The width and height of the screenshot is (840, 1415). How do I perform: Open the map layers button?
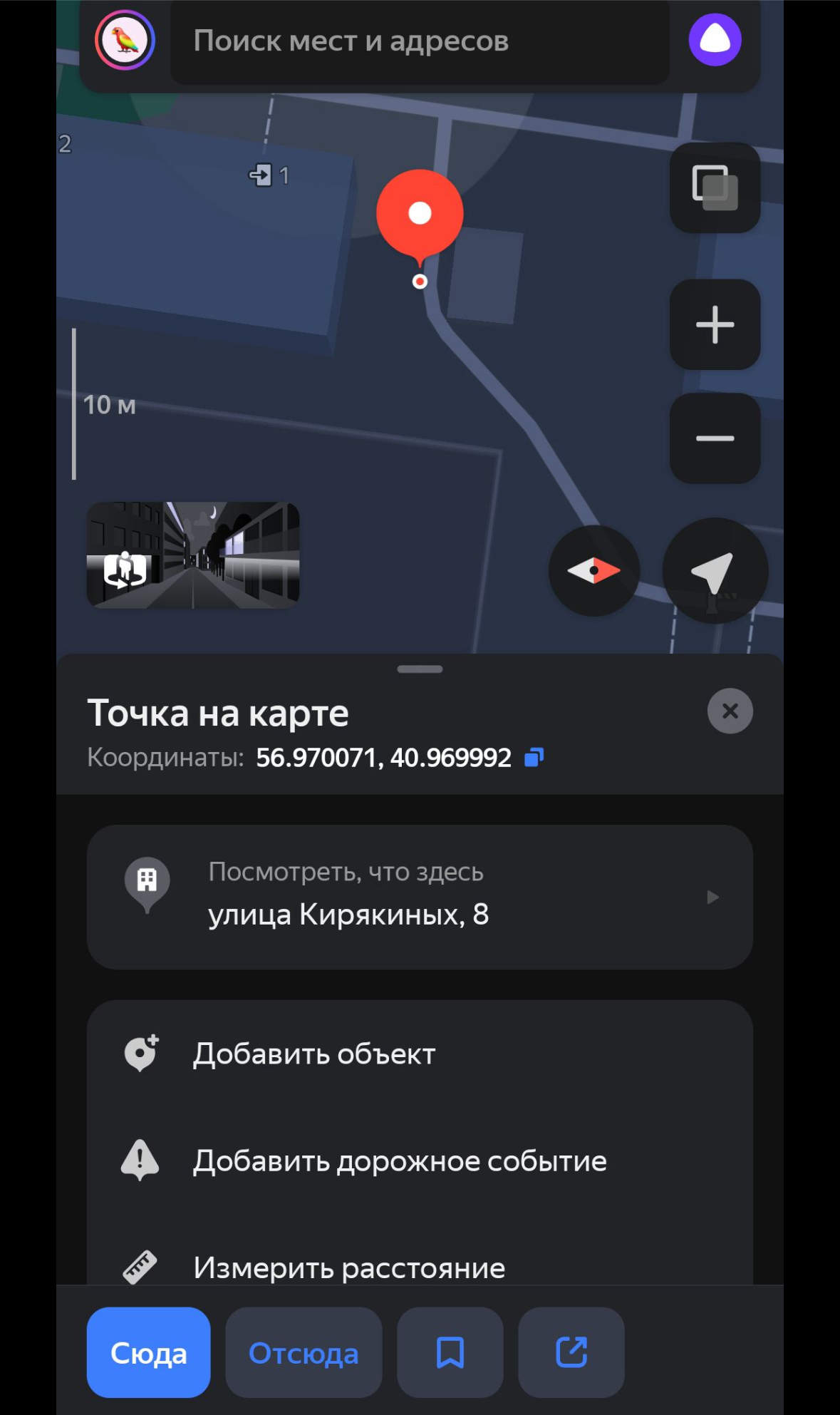715,187
